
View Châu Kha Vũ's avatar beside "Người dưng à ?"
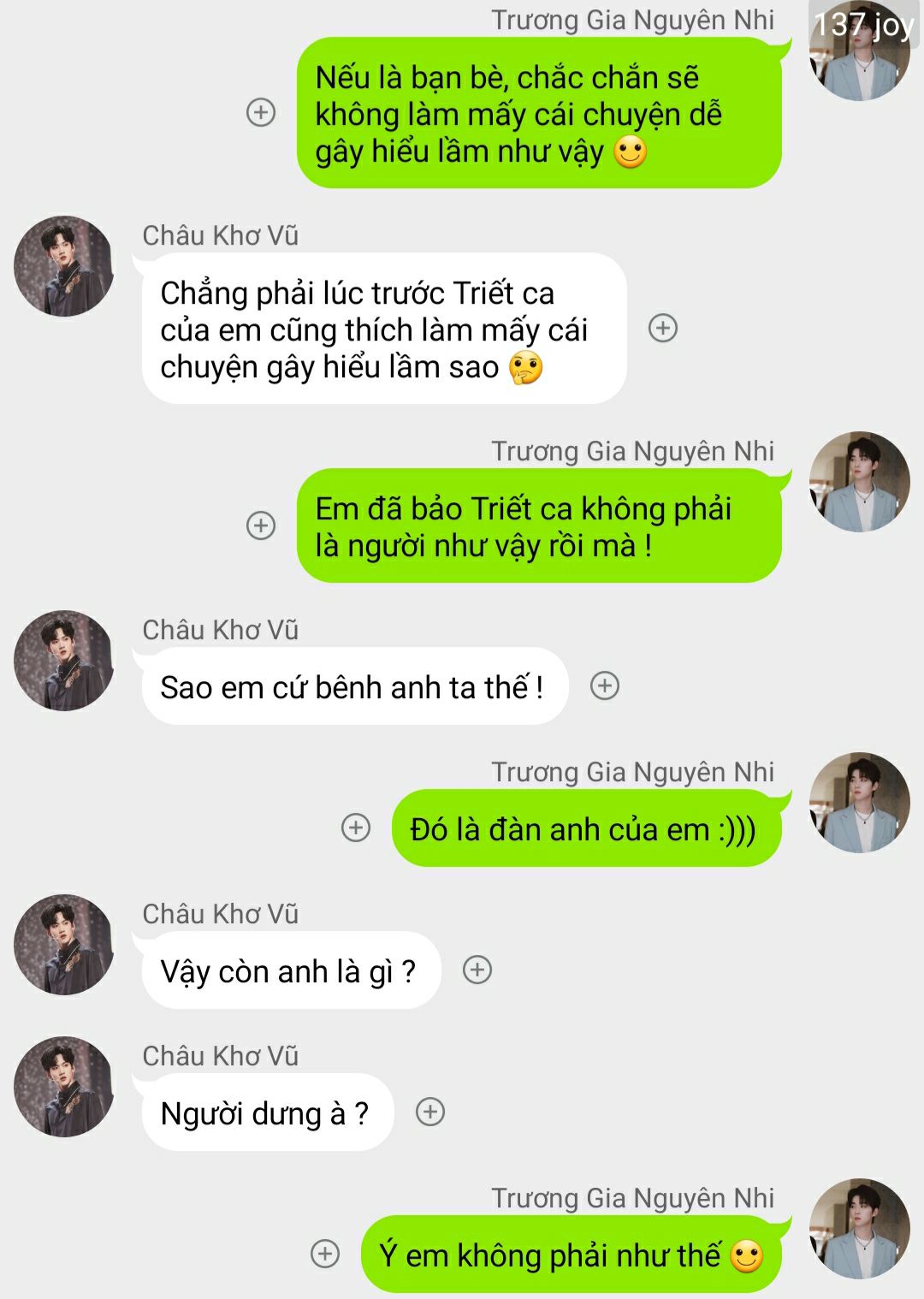[x=64, y=1087]
